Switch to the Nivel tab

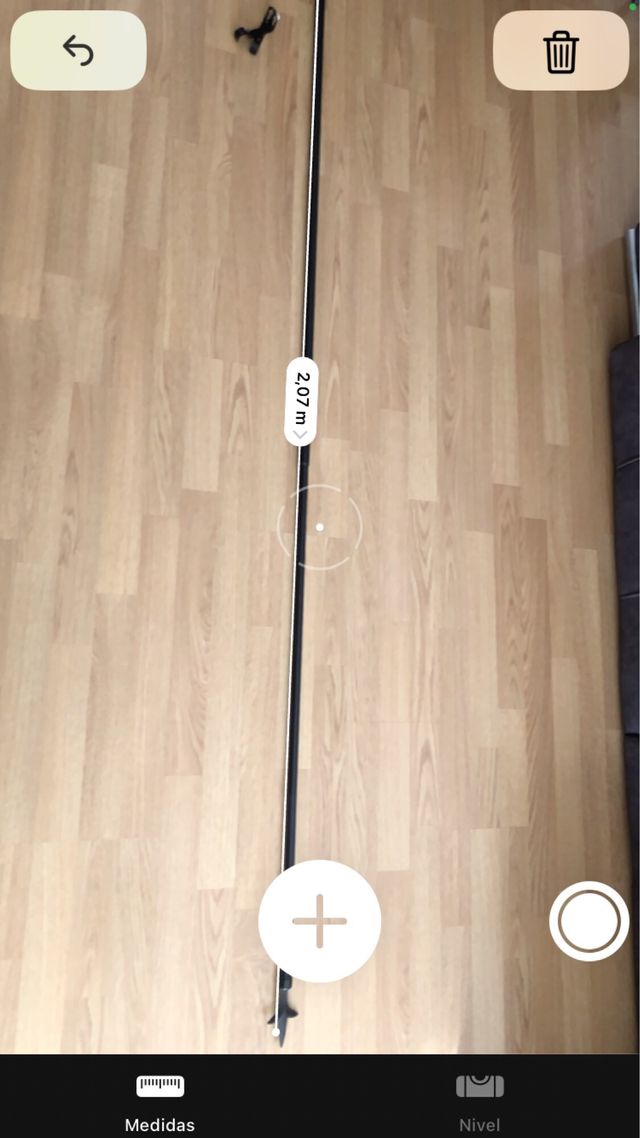point(480,1101)
